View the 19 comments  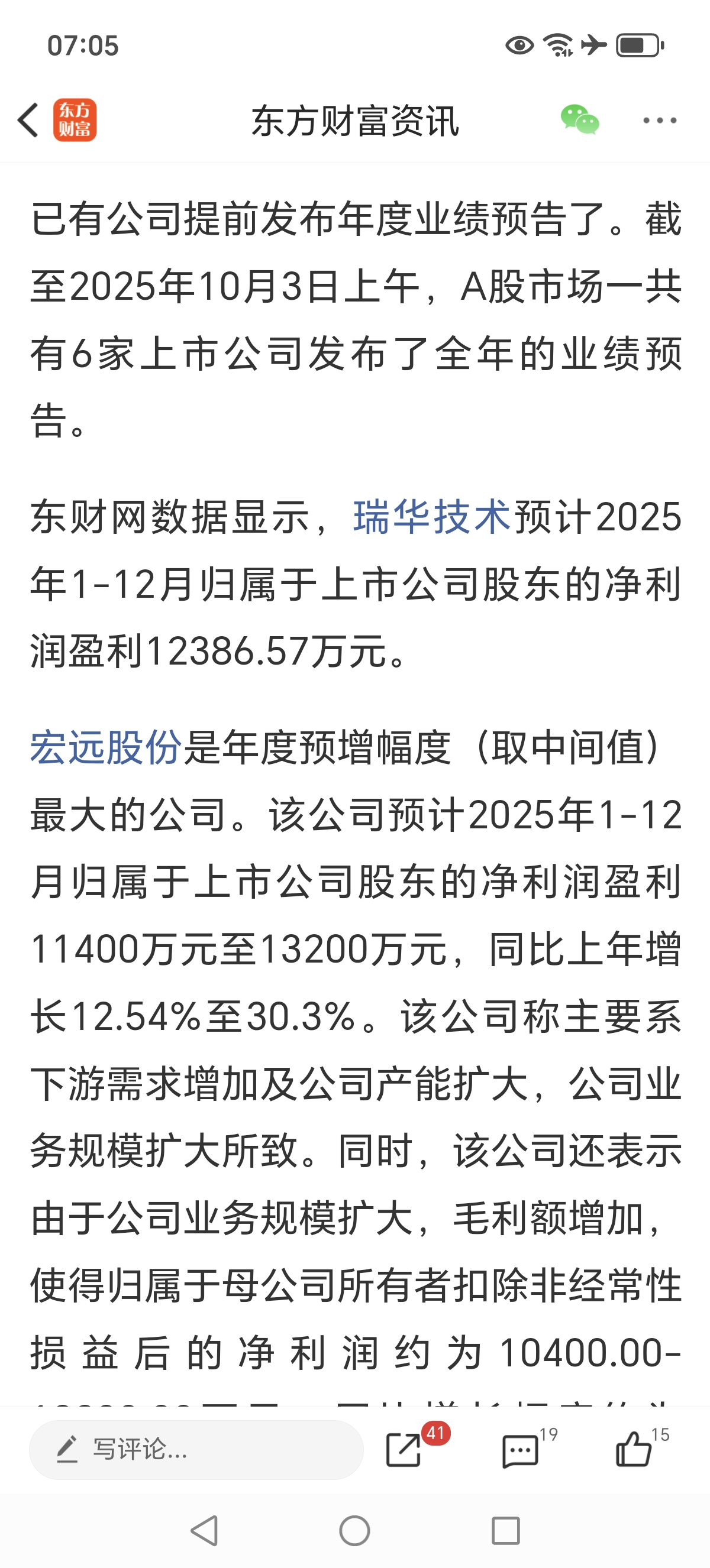pyautogui.click(x=521, y=1450)
